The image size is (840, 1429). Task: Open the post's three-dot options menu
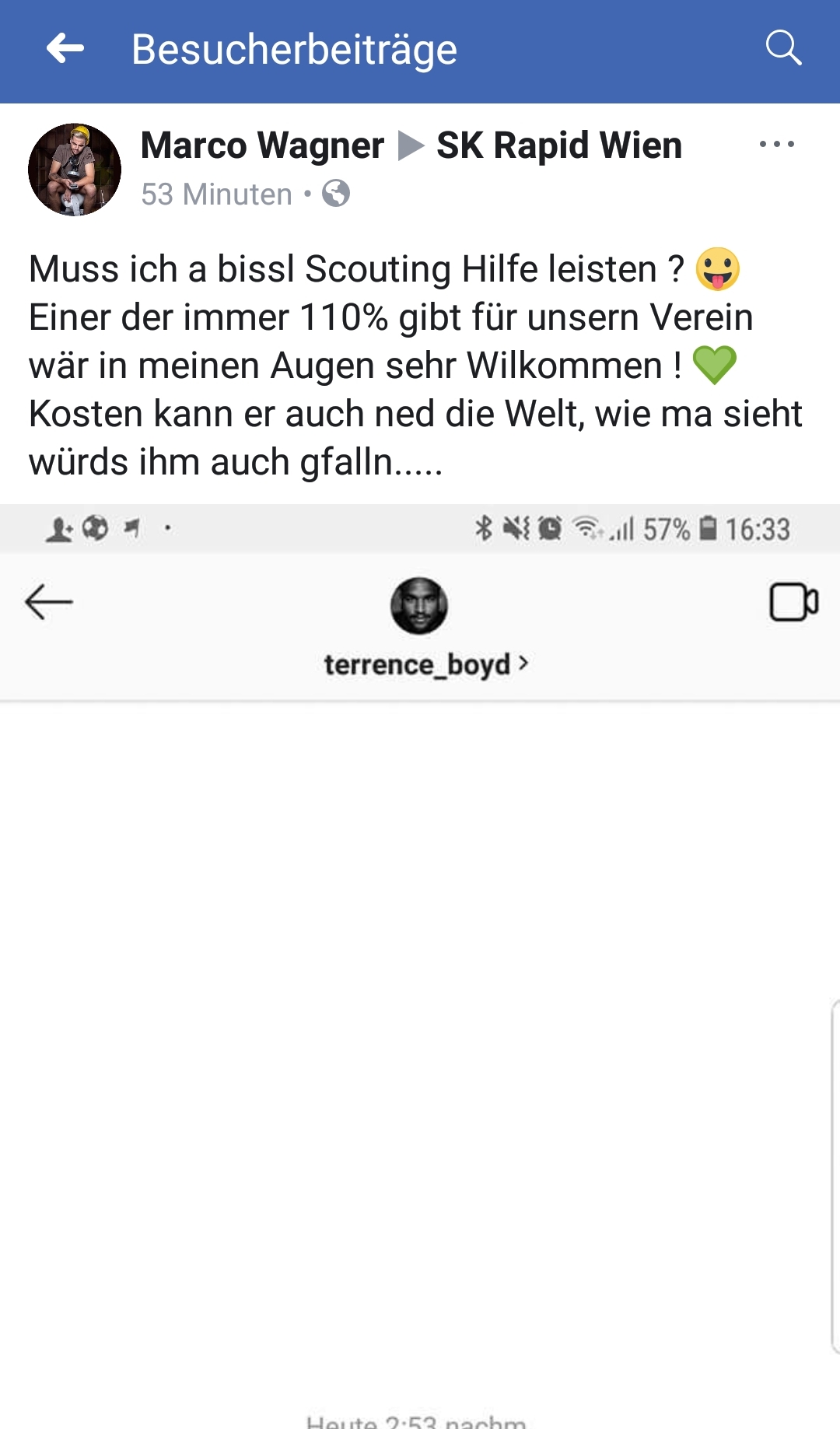776,145
